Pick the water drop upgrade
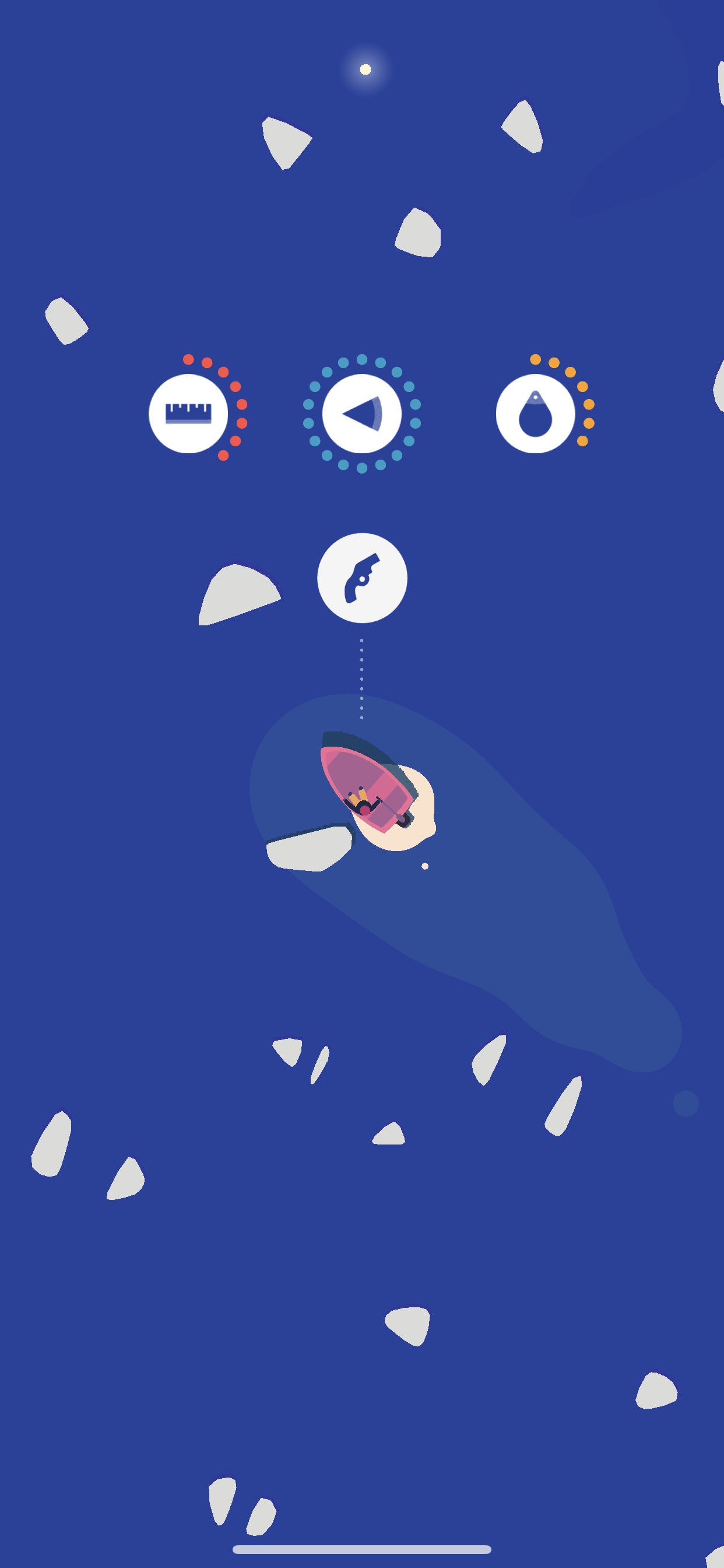The height and width of the screenshot is (1568, 724). coord(535,414)
